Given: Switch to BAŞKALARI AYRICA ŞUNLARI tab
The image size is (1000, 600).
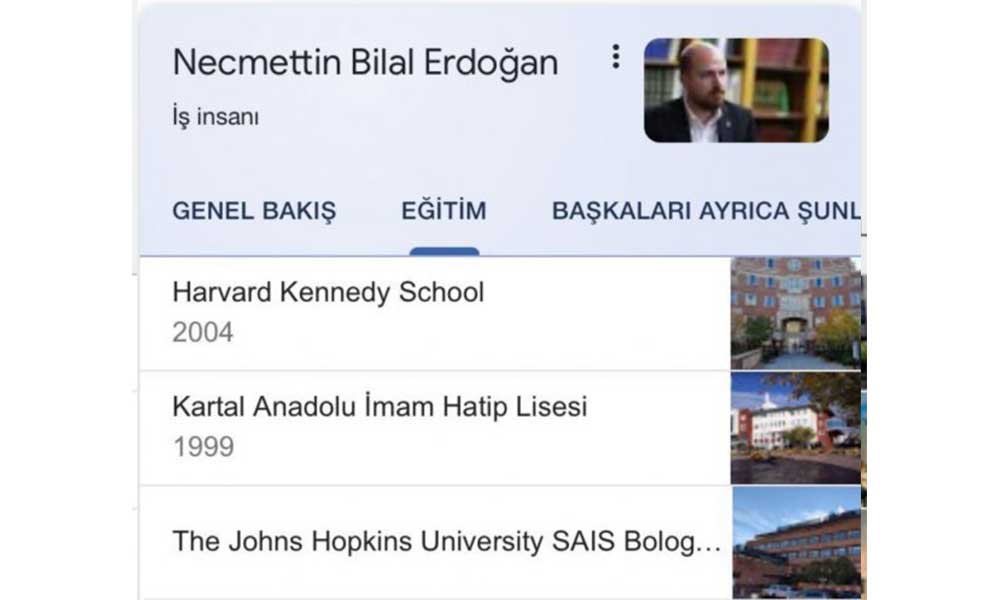Looking at the screenshot, I should 705,211.
